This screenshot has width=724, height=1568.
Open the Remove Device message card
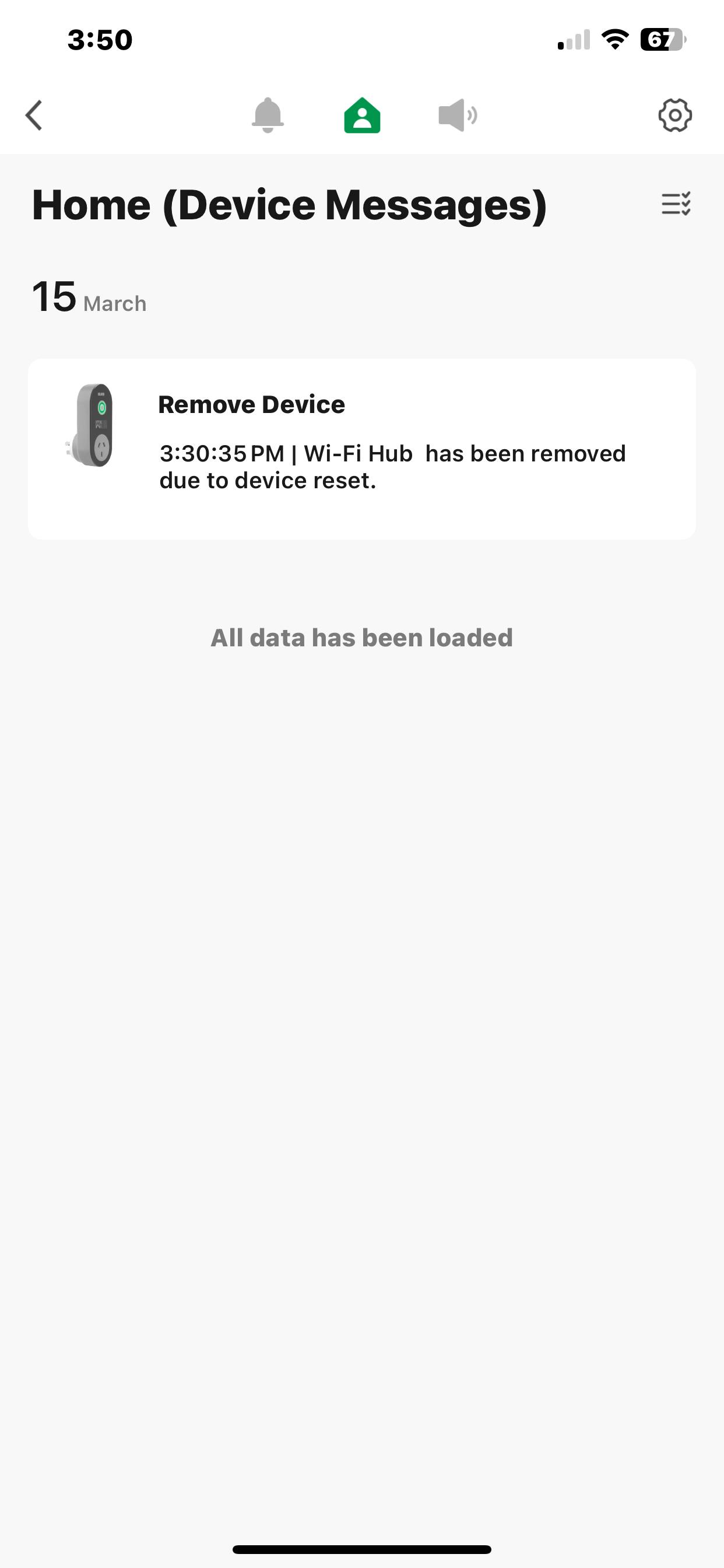pos(362,449)
